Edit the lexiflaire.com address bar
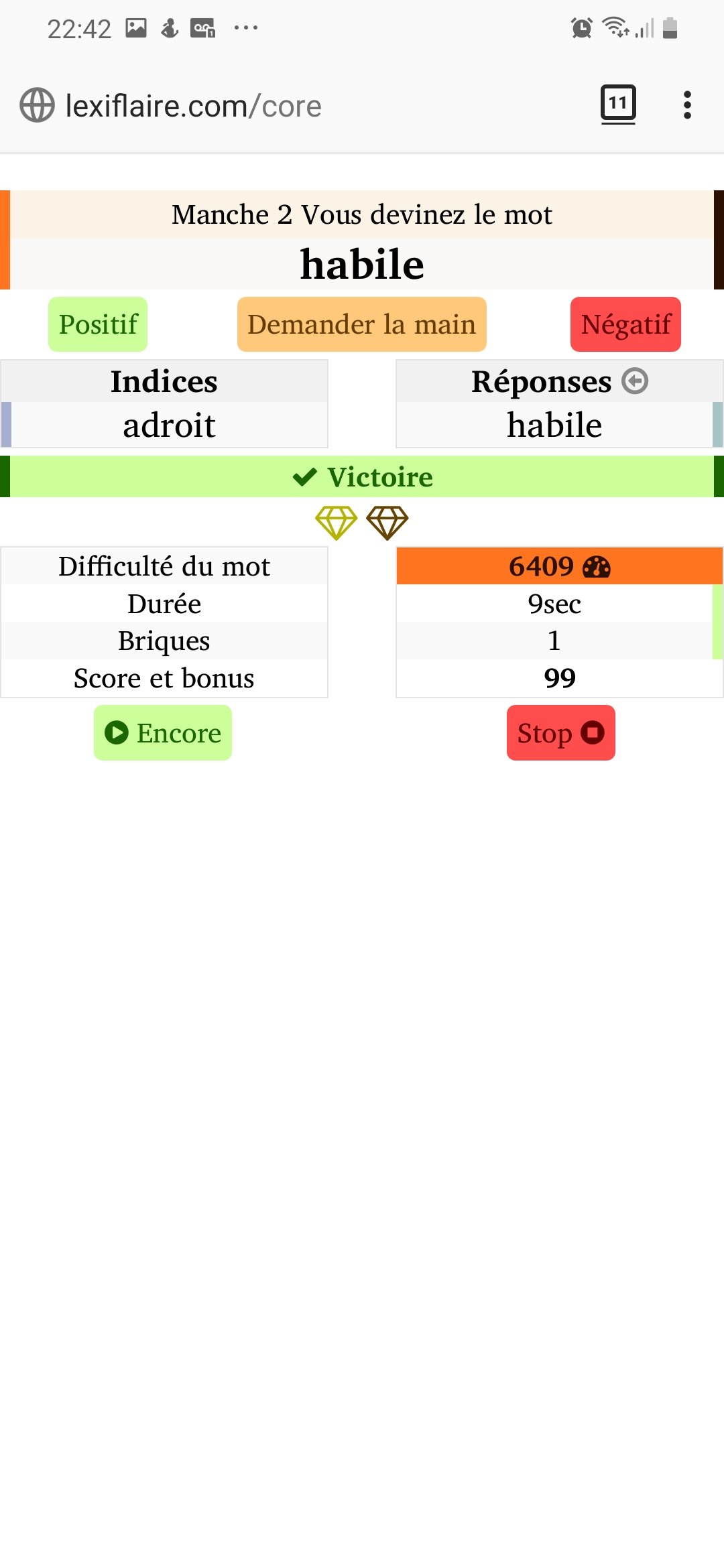Image resolution: width=724 pixels, height=1568 pixels. point(268,106)
